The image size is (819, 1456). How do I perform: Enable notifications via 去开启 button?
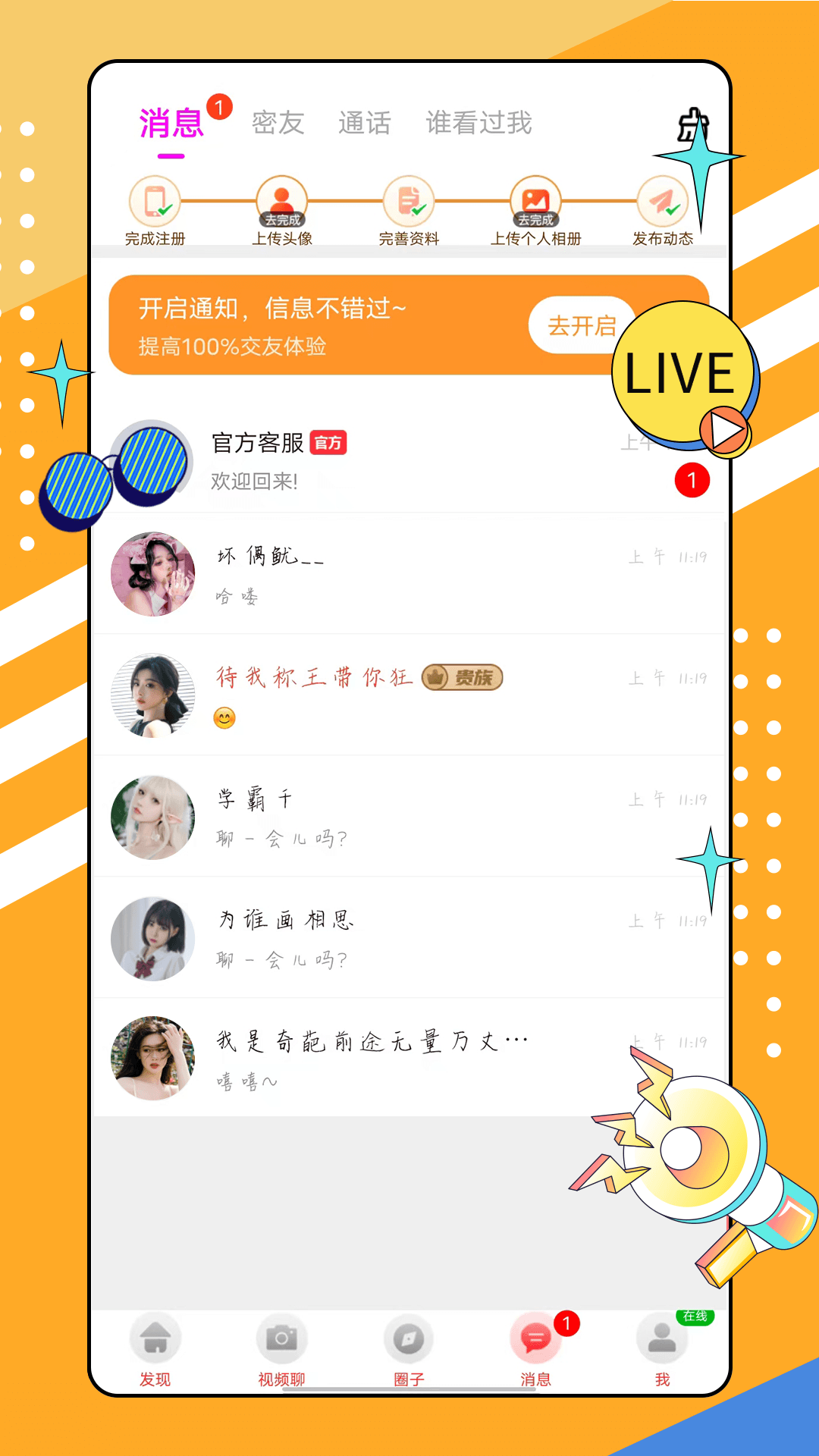[x=582, y=326]
